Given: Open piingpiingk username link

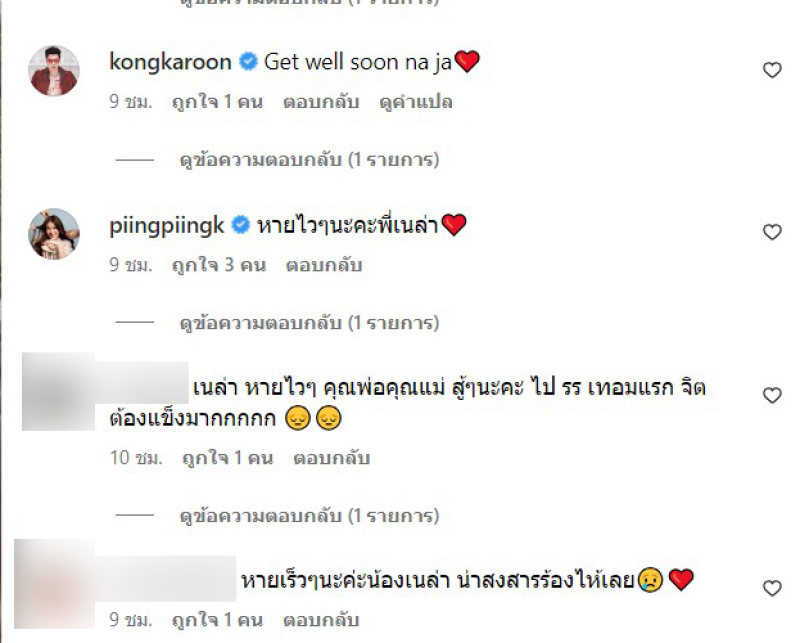Looking at the screenshot, I should pos(165,225).
